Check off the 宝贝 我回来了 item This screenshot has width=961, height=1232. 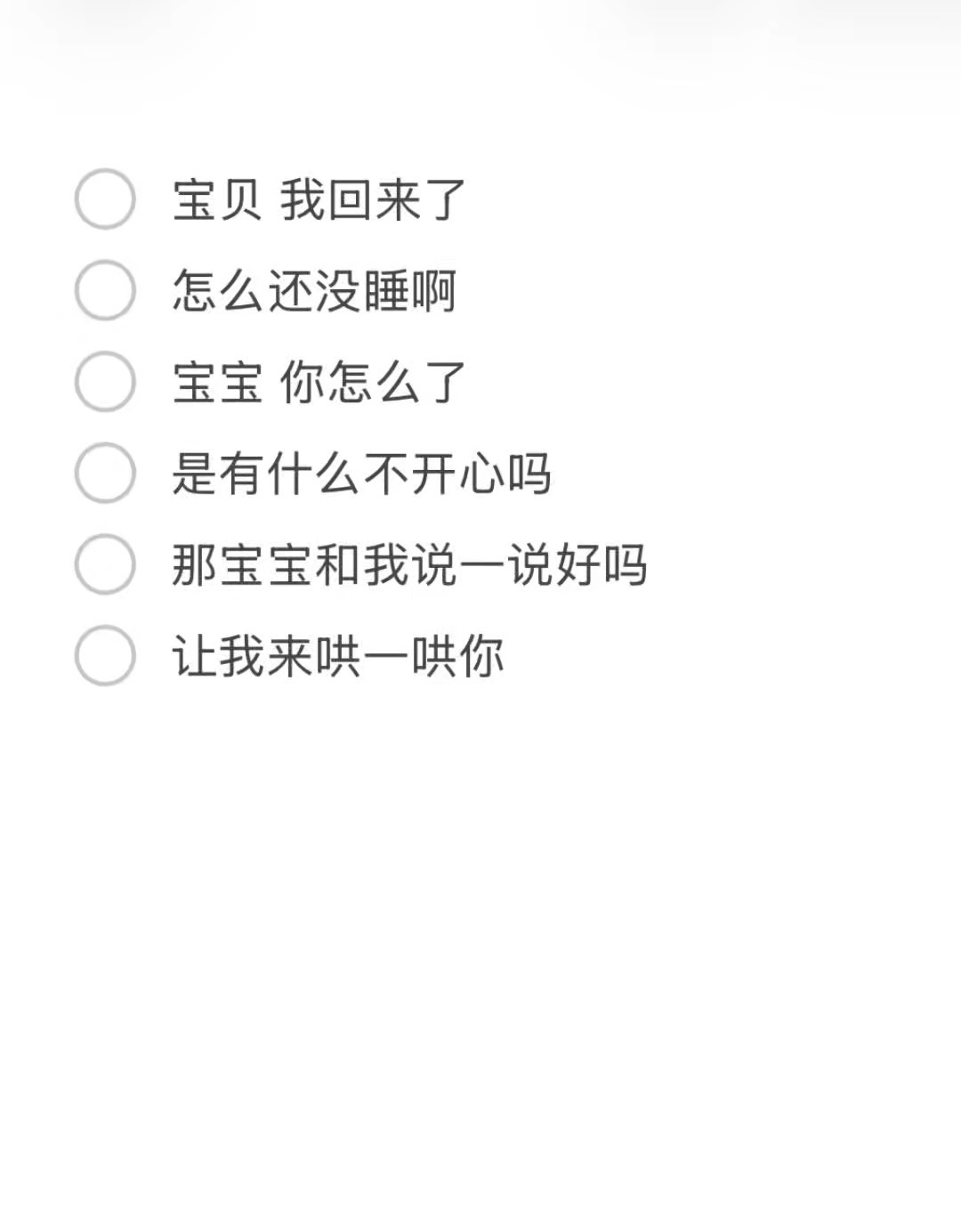(x=105, y=199)
